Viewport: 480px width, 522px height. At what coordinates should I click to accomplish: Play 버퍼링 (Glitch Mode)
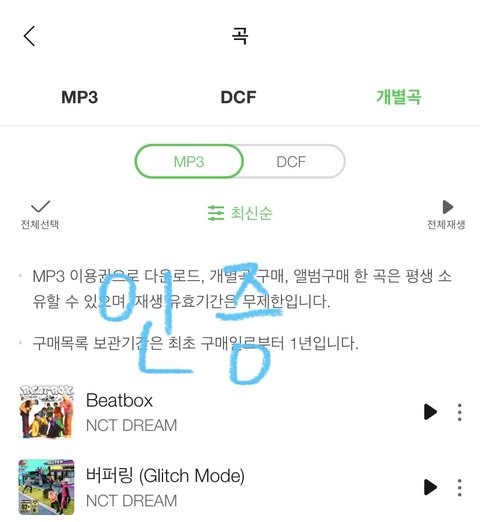(x=430, y=487)
